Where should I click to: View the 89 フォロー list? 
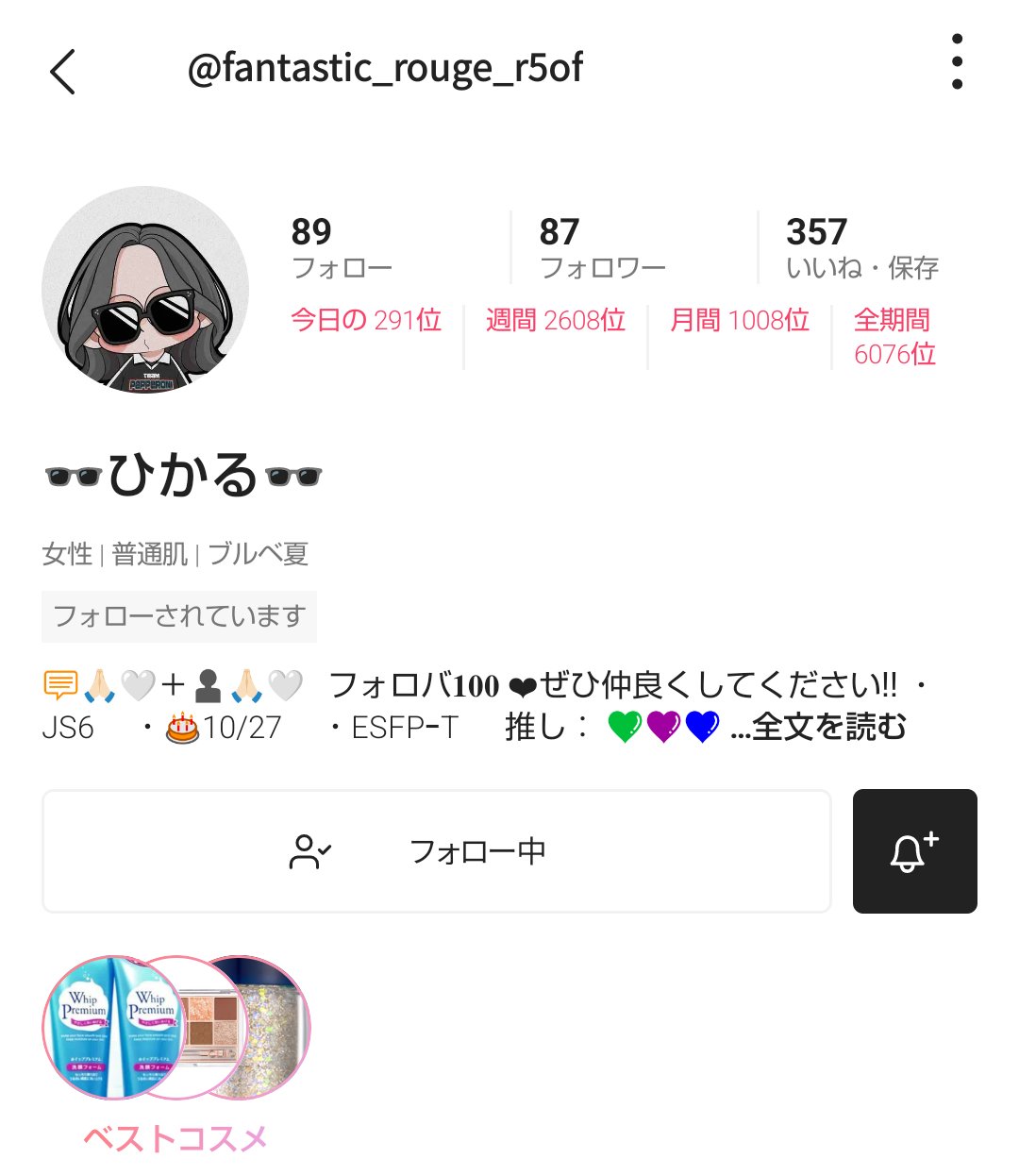tap(342, 246)
